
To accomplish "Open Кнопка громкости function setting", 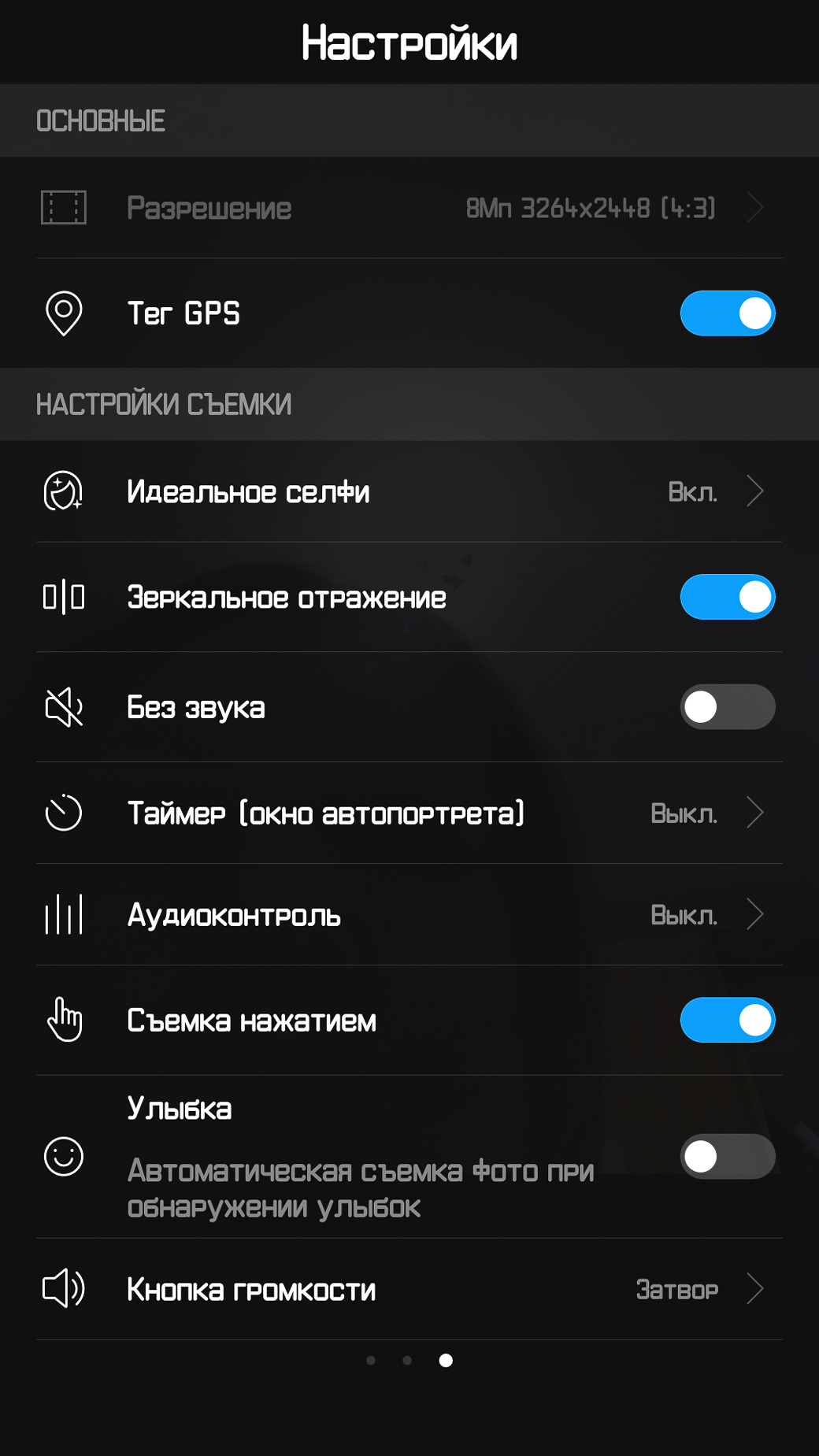I will [x=409, y=1289].
